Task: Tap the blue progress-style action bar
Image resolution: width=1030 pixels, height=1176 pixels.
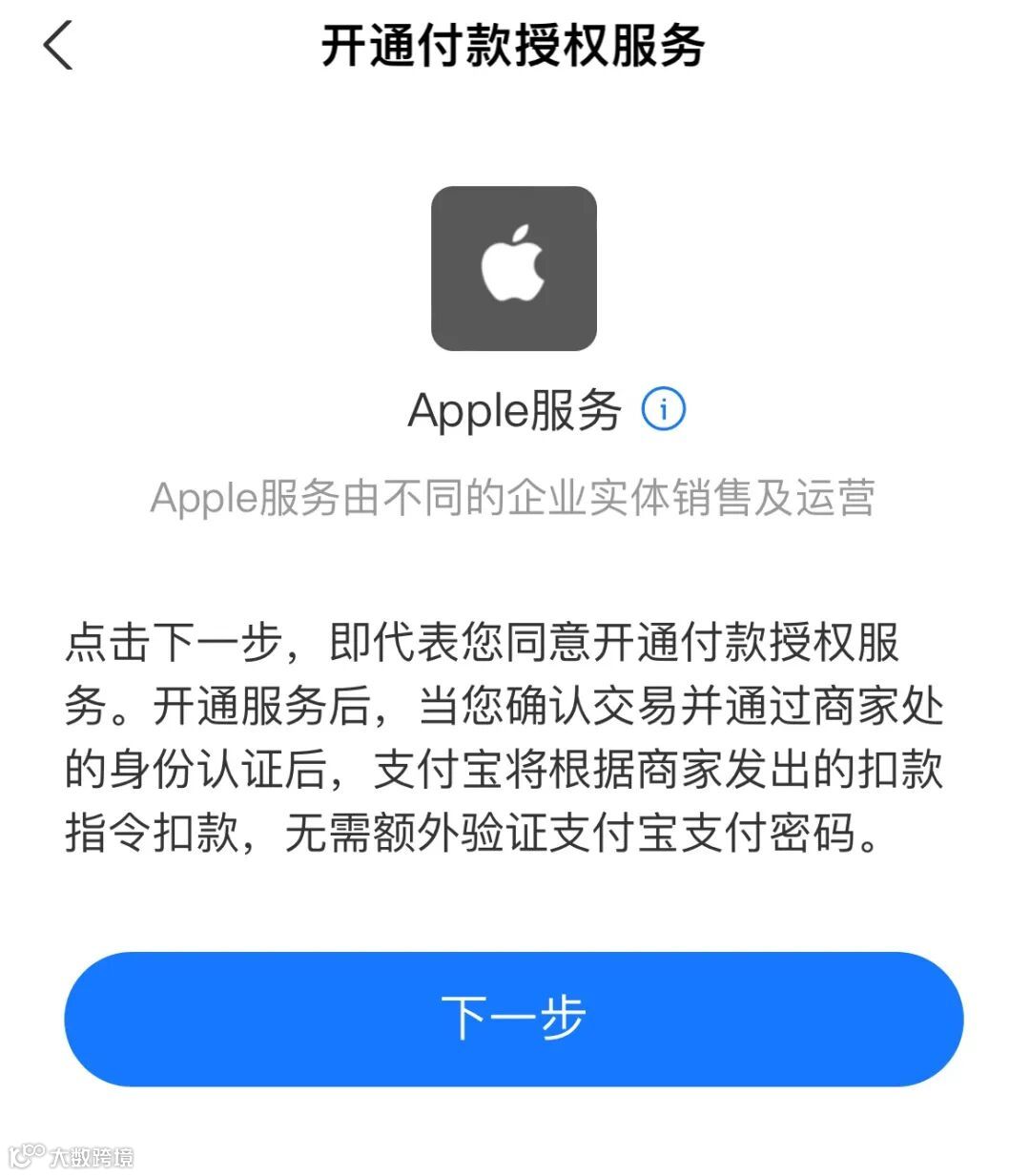Action: [x=514, y=1019]
